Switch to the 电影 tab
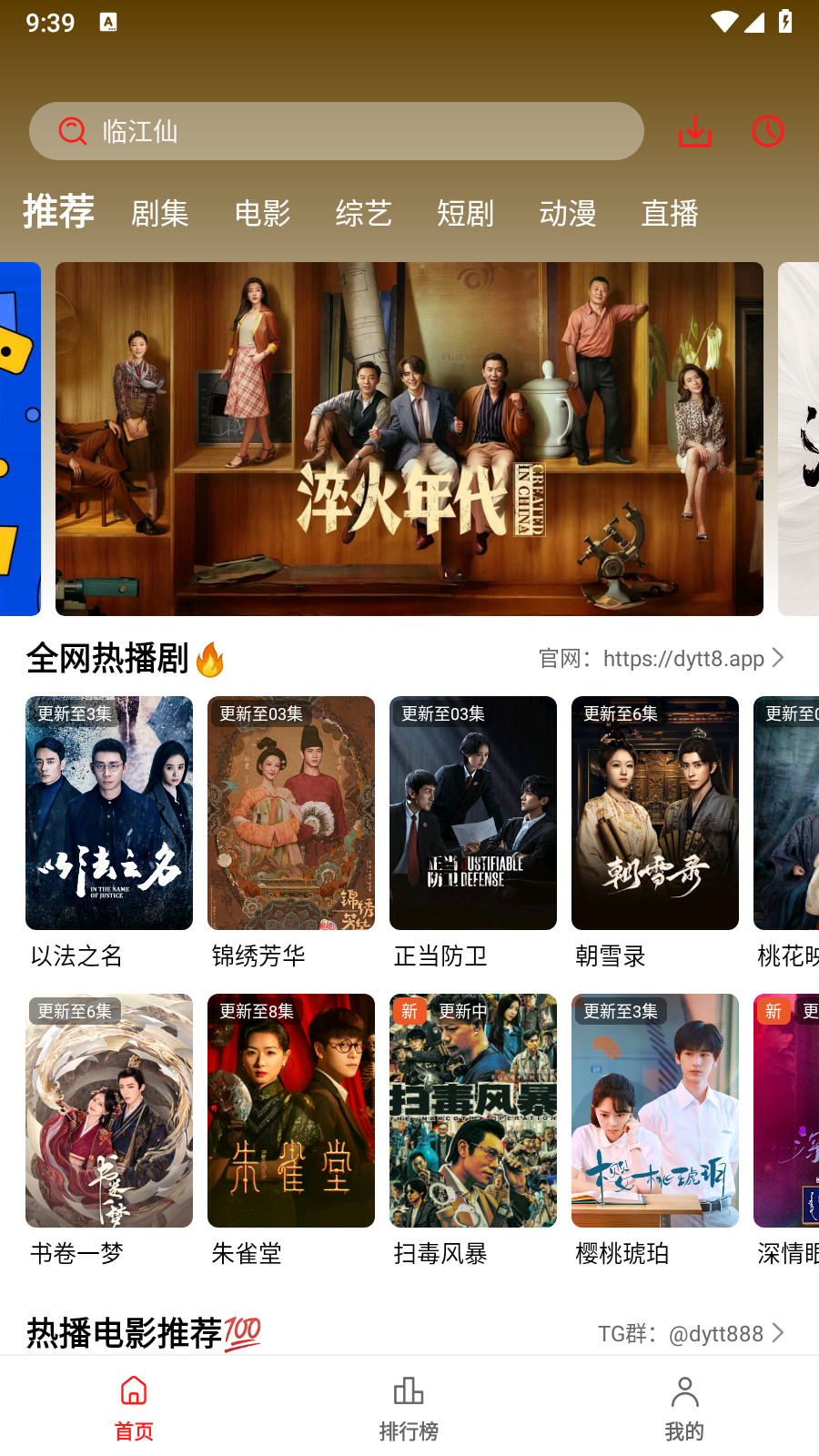This screenshot has height=1456, width=819. pos(262,214)
